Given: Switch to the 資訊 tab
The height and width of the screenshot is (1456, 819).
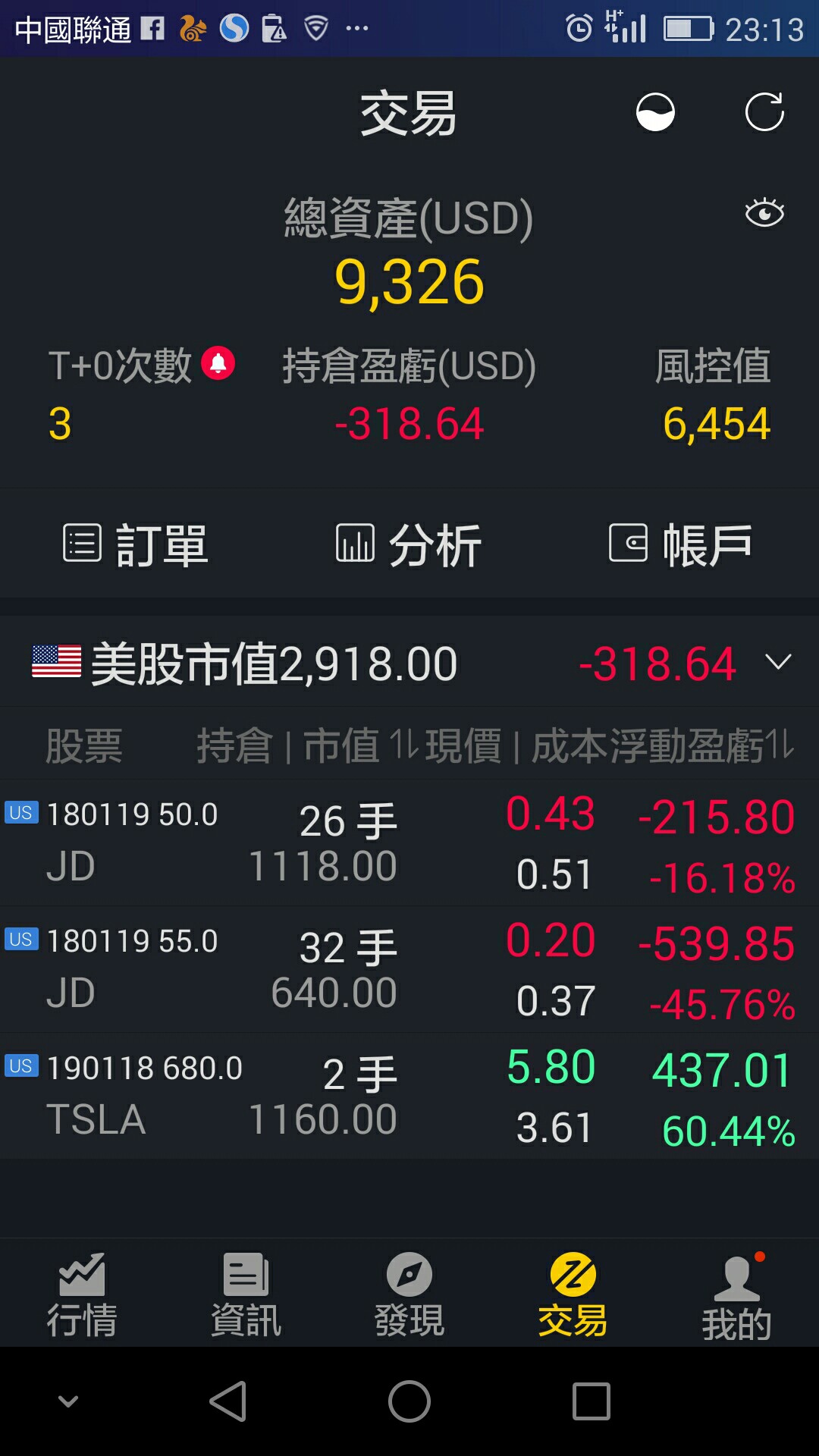Looking at the screenshot, I should (246, 1294).
